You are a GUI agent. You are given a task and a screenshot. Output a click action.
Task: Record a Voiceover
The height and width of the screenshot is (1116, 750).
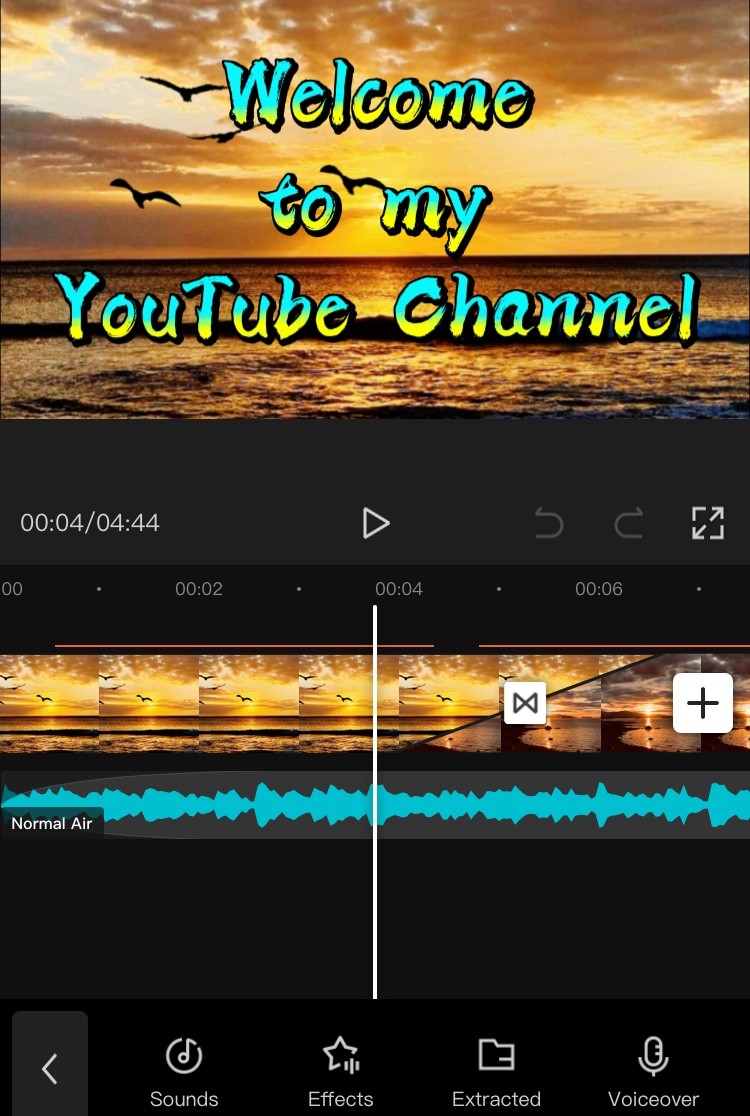653,1072
